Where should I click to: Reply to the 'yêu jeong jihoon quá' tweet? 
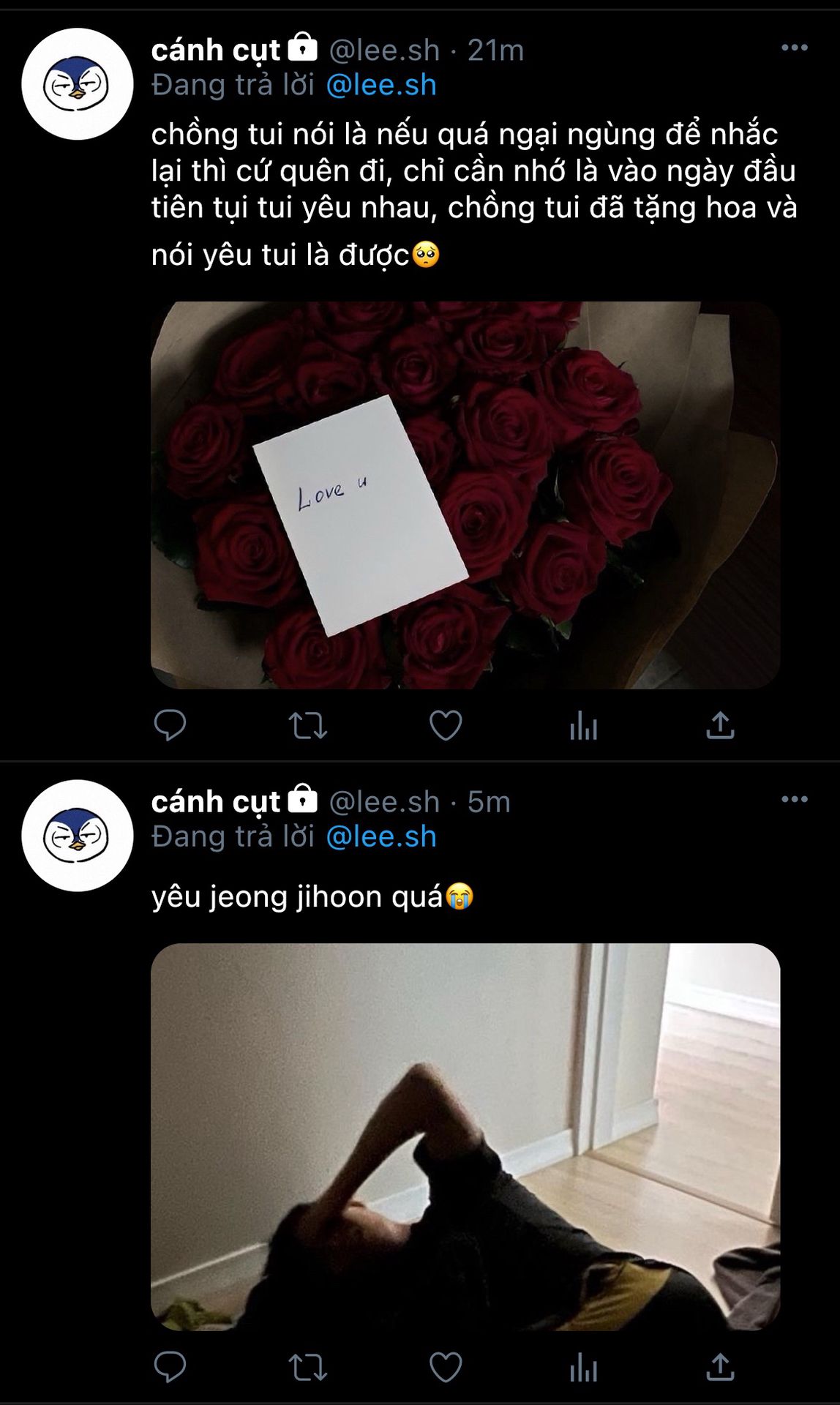coord(170,1366)
